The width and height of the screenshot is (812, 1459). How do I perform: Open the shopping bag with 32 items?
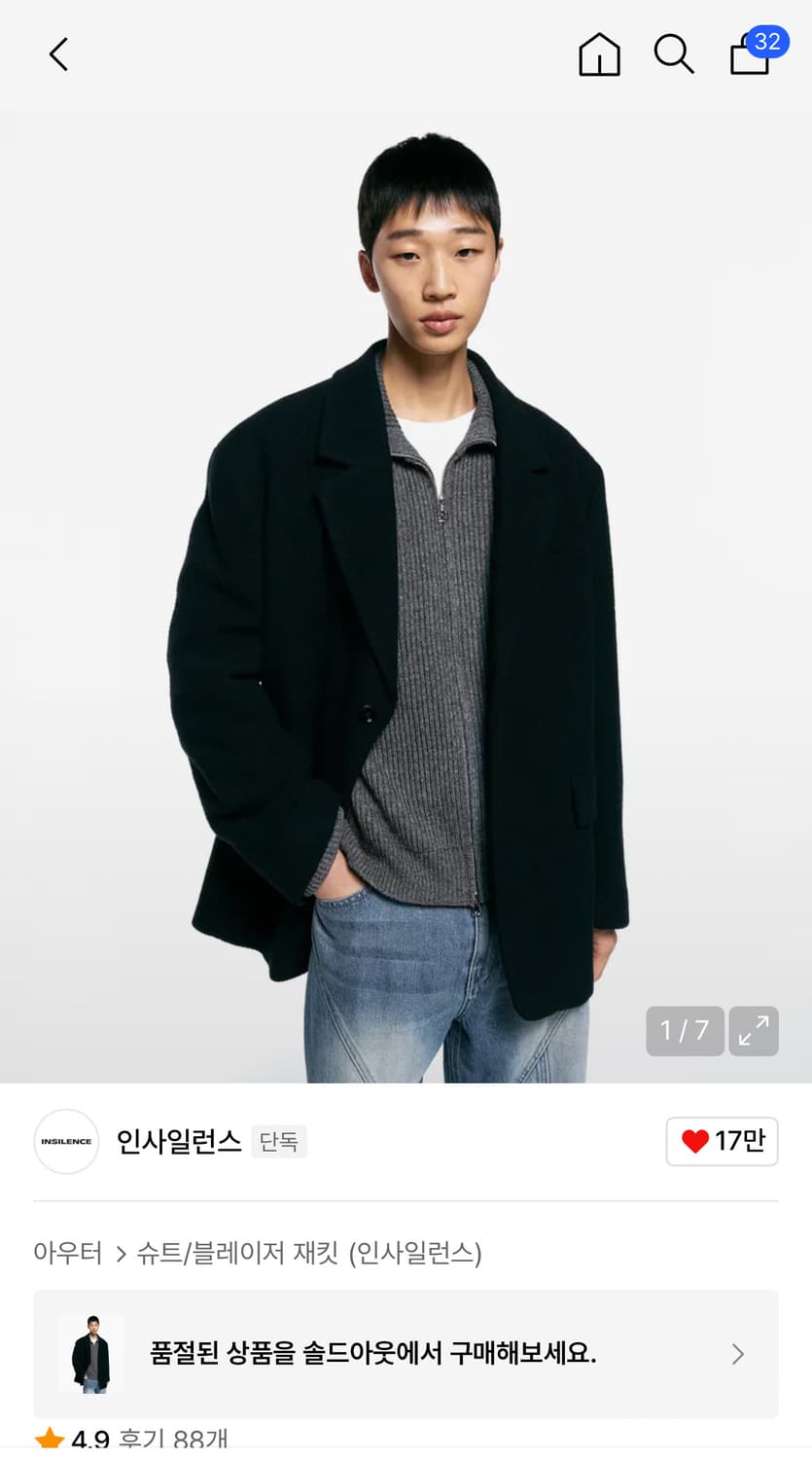(x=749, y=58)
